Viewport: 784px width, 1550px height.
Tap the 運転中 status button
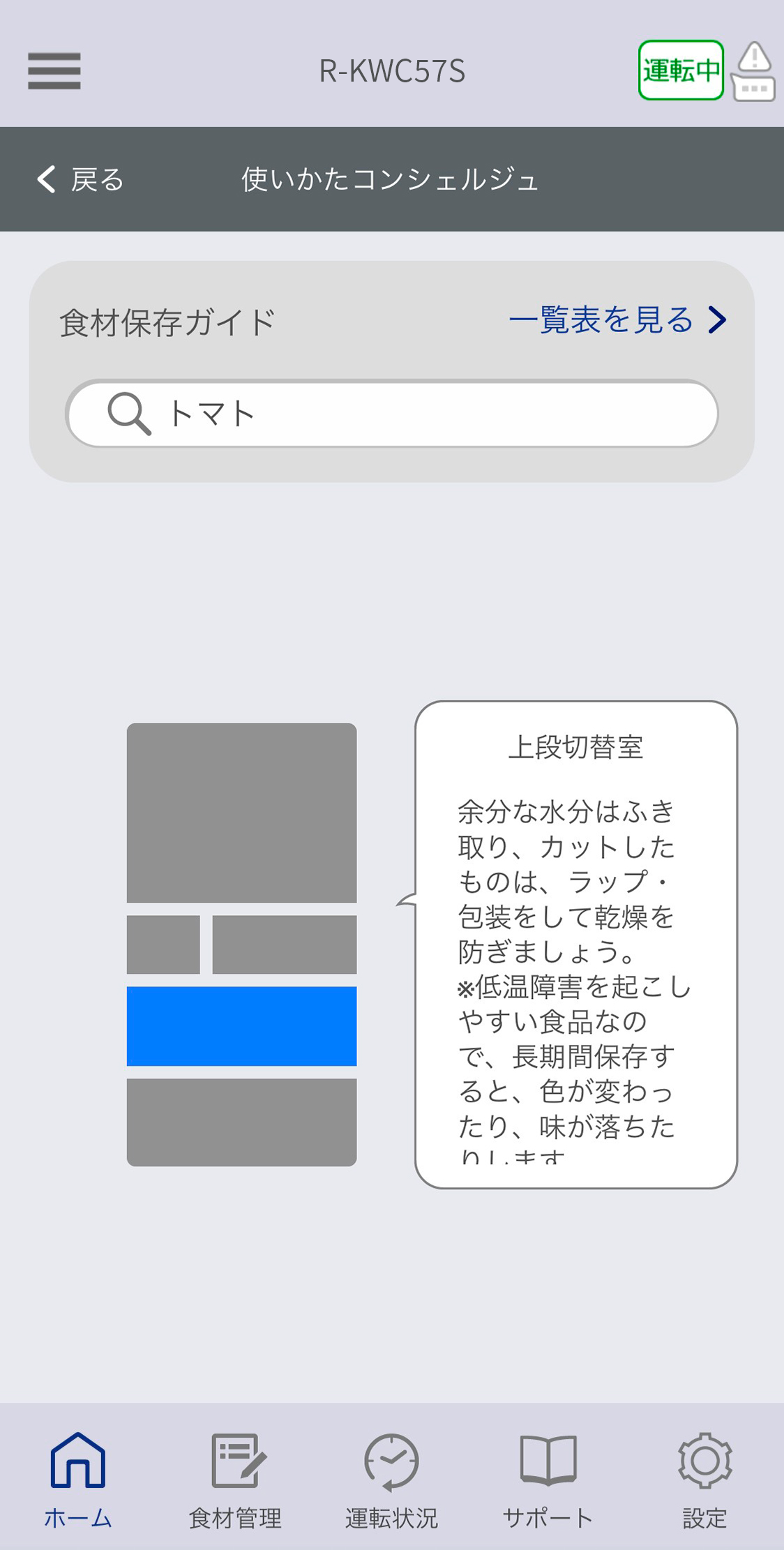(680, 70)
